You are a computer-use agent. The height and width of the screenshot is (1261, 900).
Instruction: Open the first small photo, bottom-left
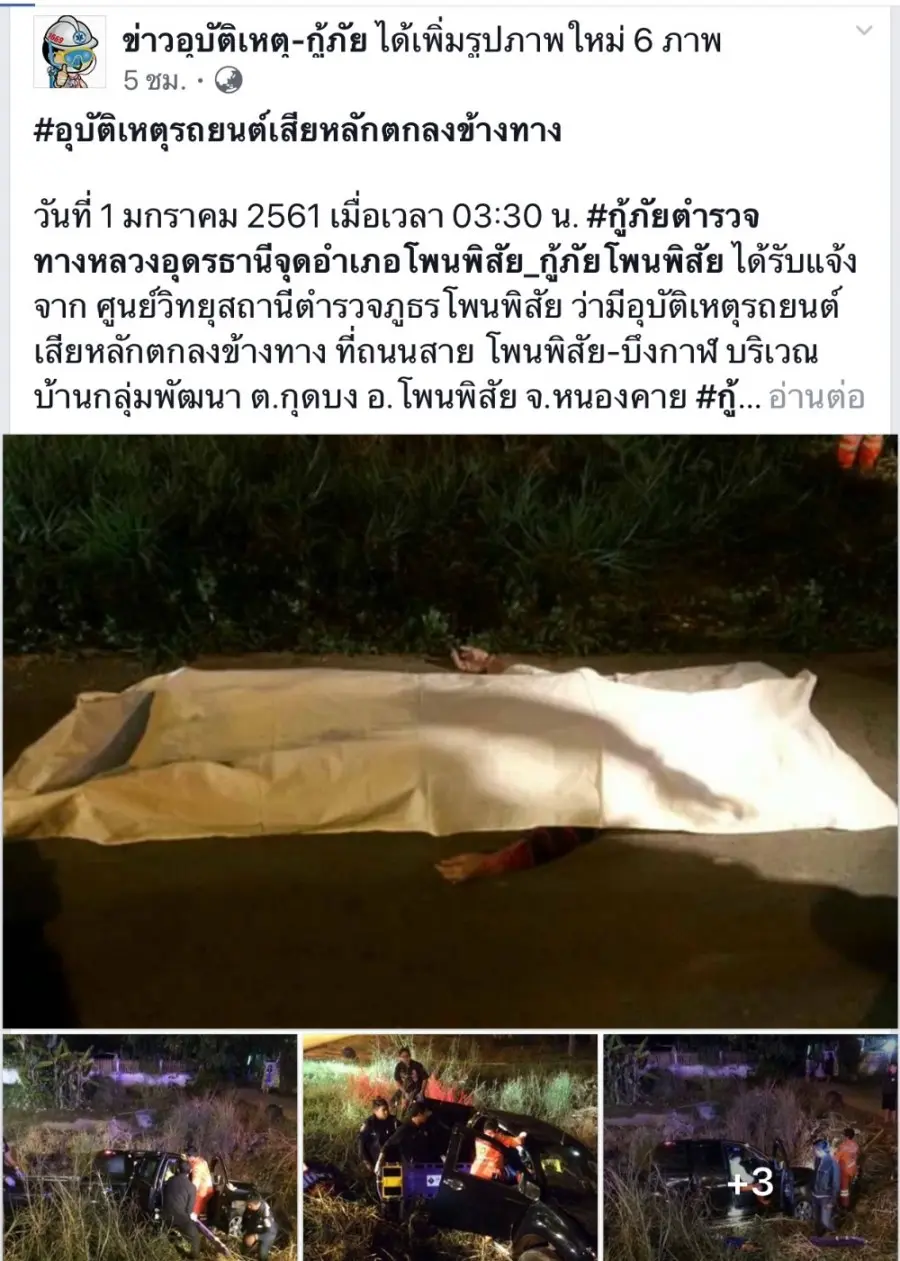pyautogui.click(x=150, y=1147)
